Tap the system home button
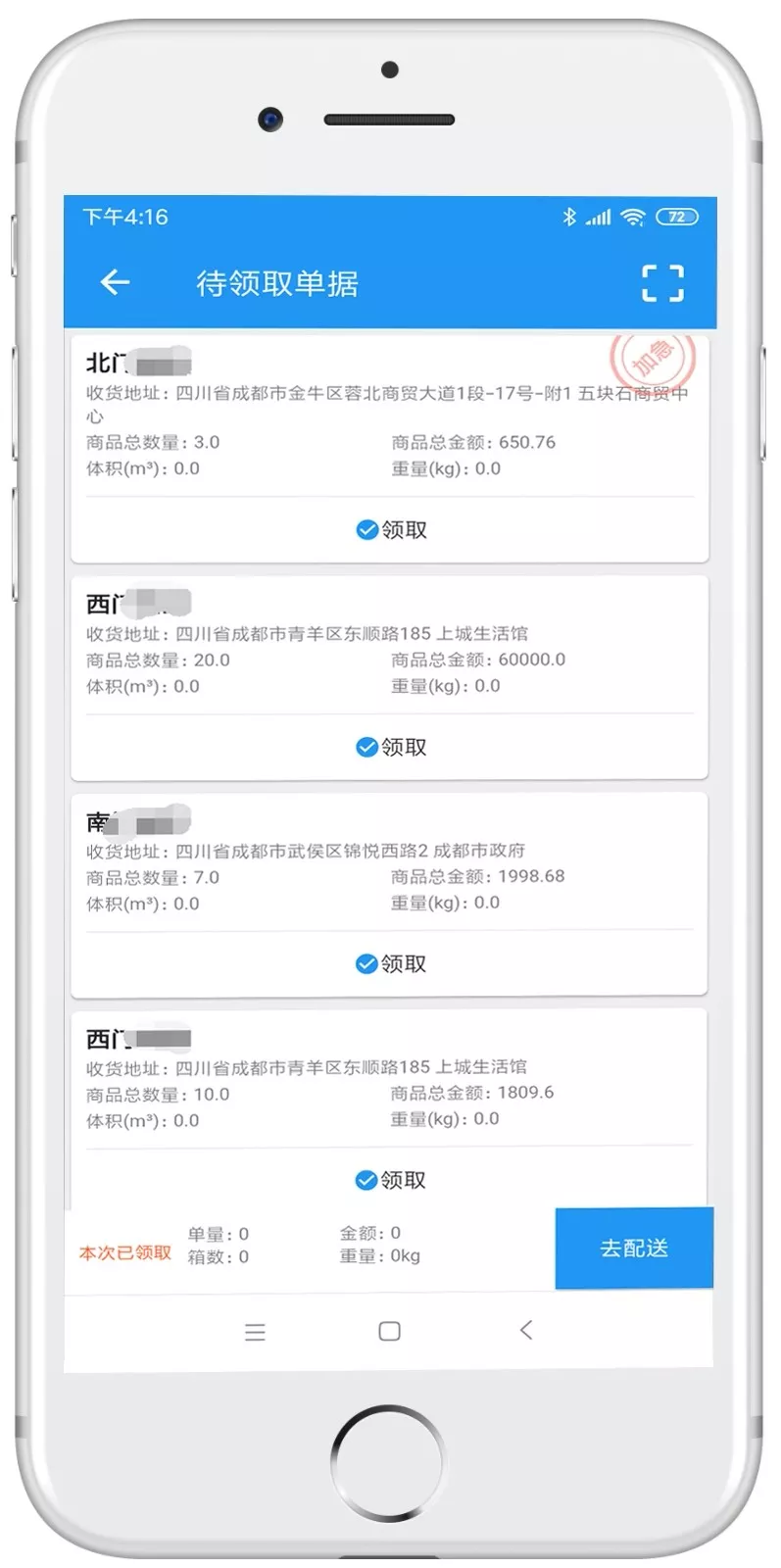Image resolution: width=781 pixels, height=1568 pixels. [389, 1331]
